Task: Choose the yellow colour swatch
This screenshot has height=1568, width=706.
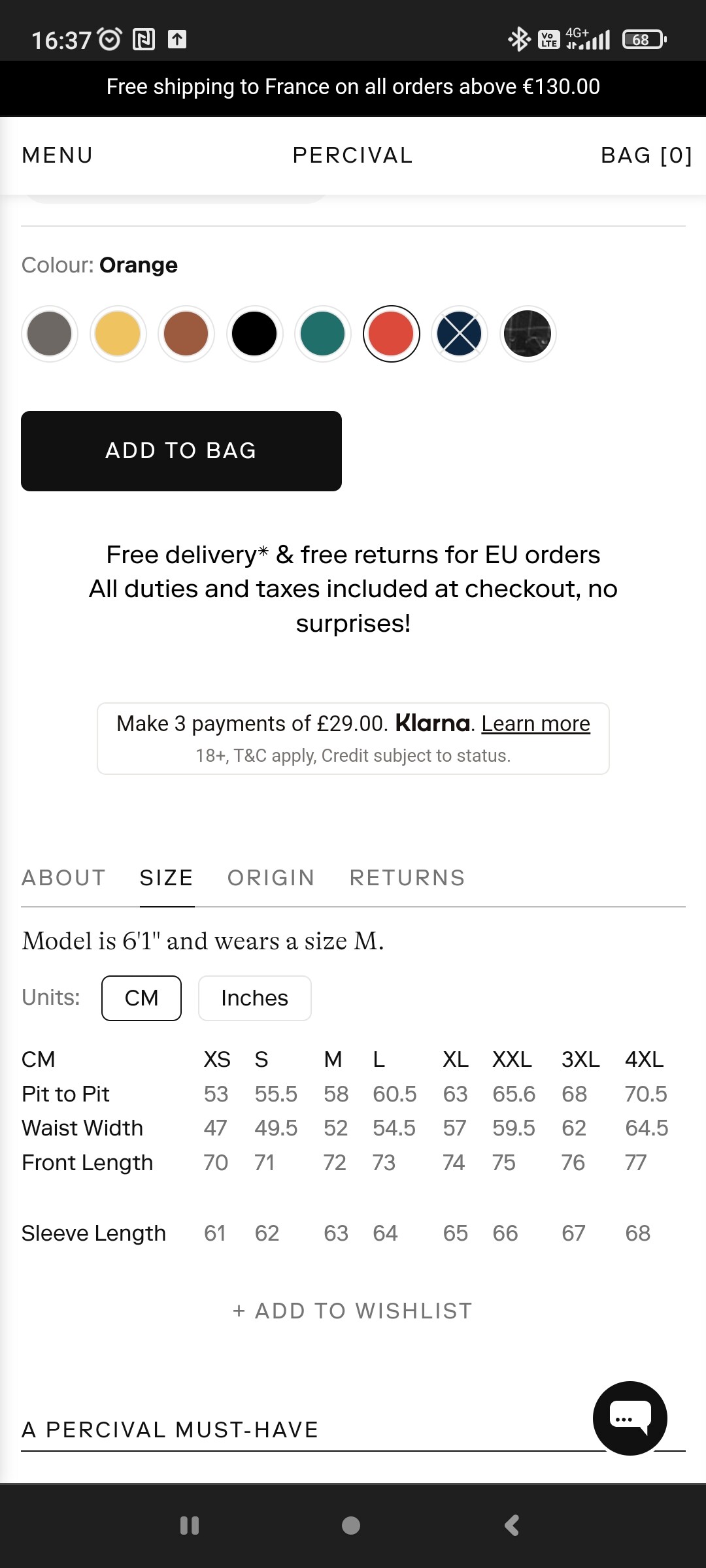Action: tap(118, 334)
